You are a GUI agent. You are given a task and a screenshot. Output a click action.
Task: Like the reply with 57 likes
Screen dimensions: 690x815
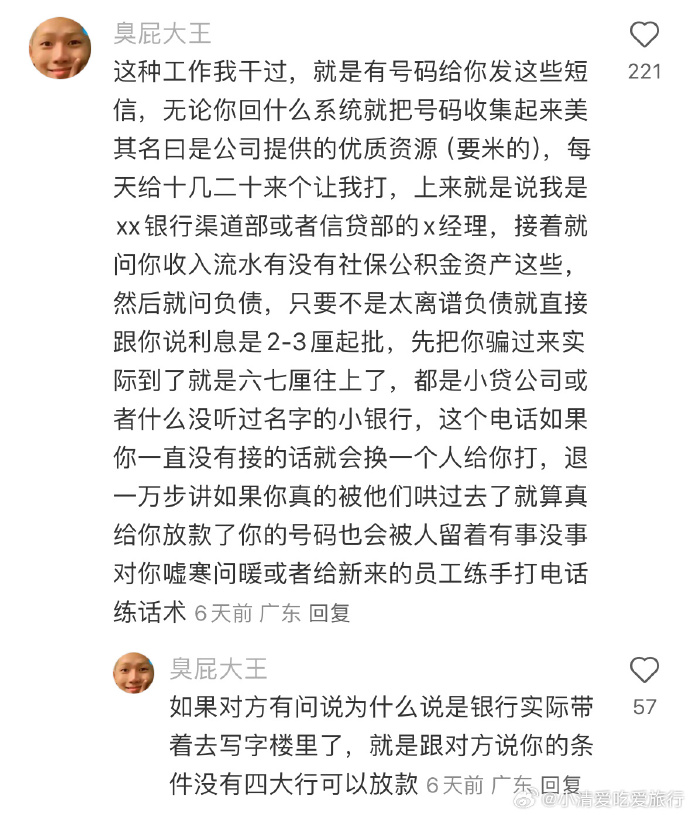pos(645,671)
